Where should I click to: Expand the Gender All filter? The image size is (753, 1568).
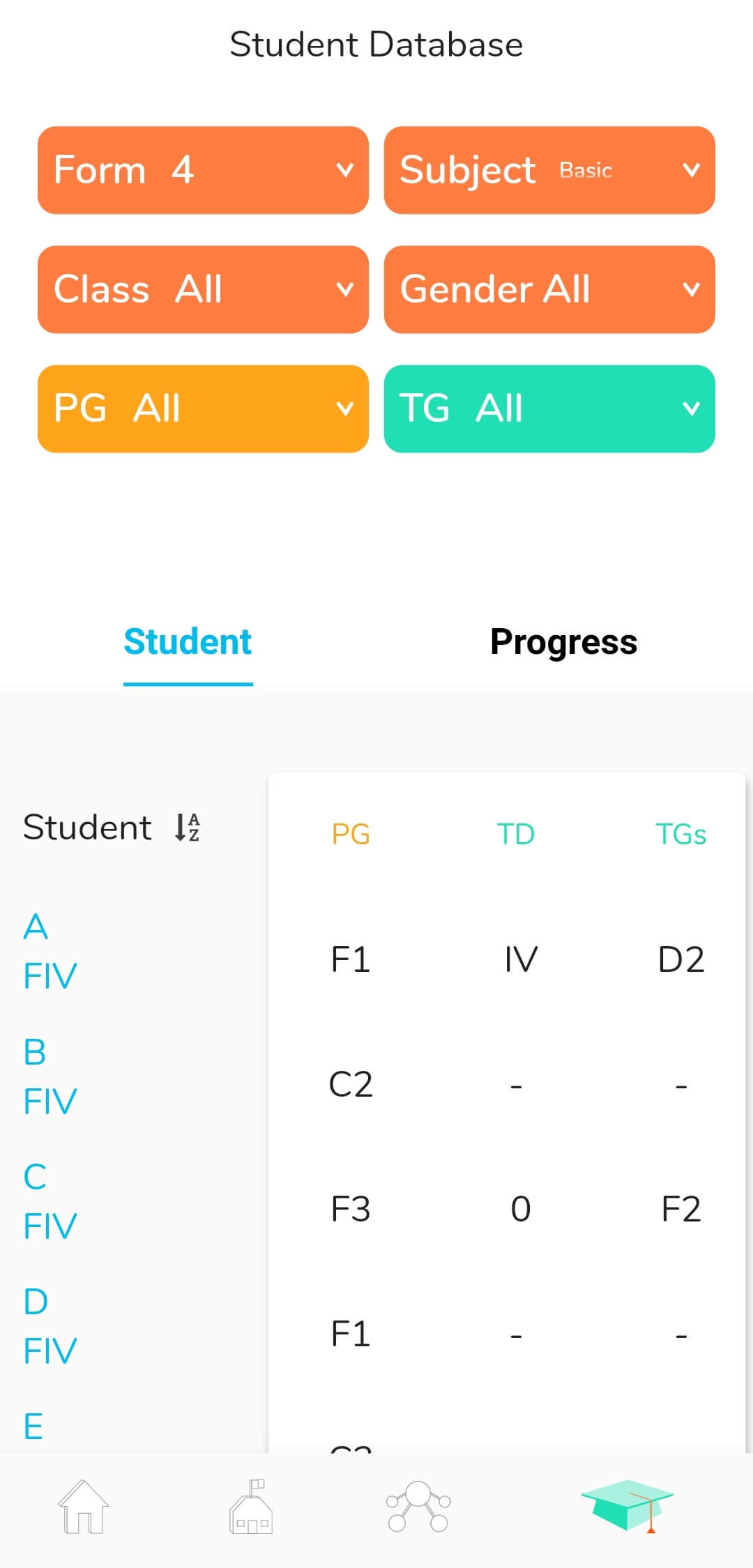point(549,289)
